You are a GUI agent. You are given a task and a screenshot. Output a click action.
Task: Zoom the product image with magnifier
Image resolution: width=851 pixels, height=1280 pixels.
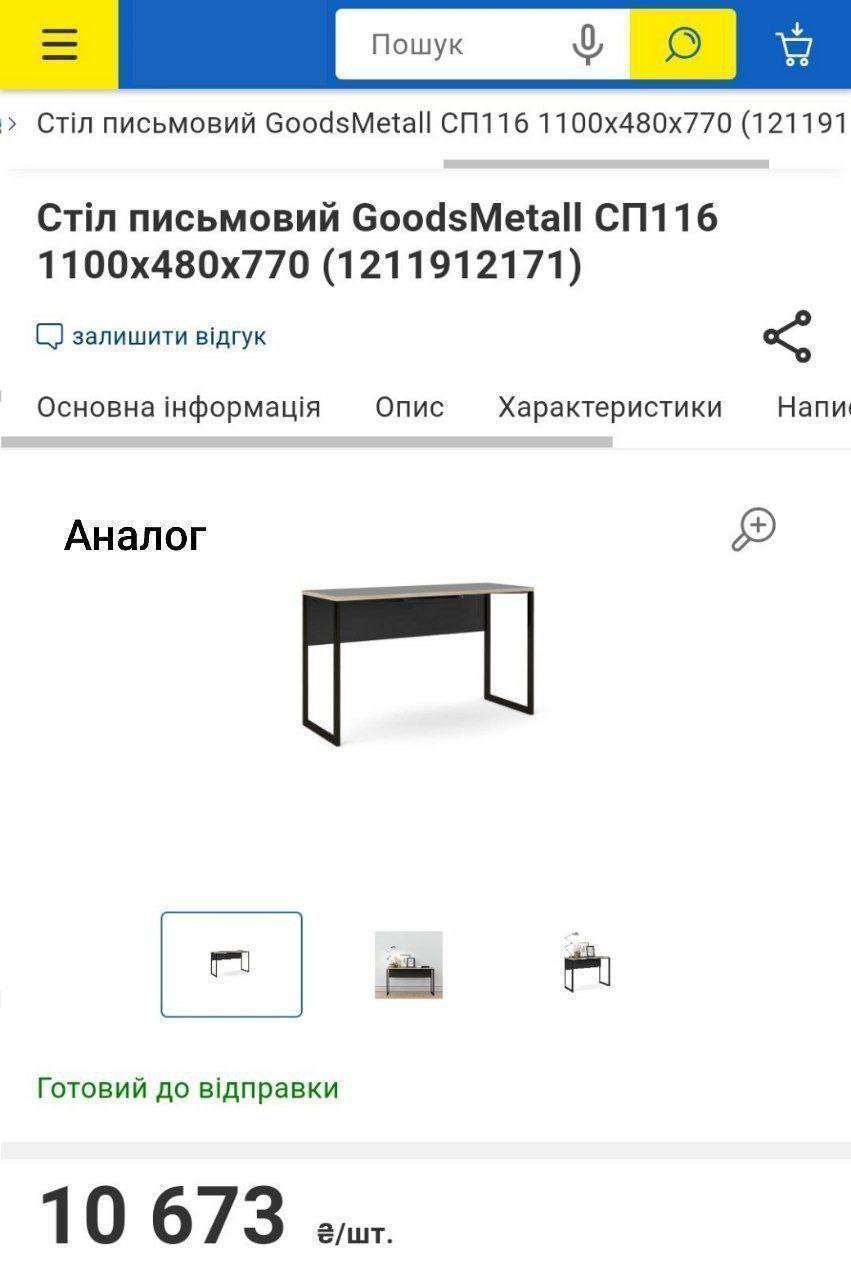click(754, 529)
